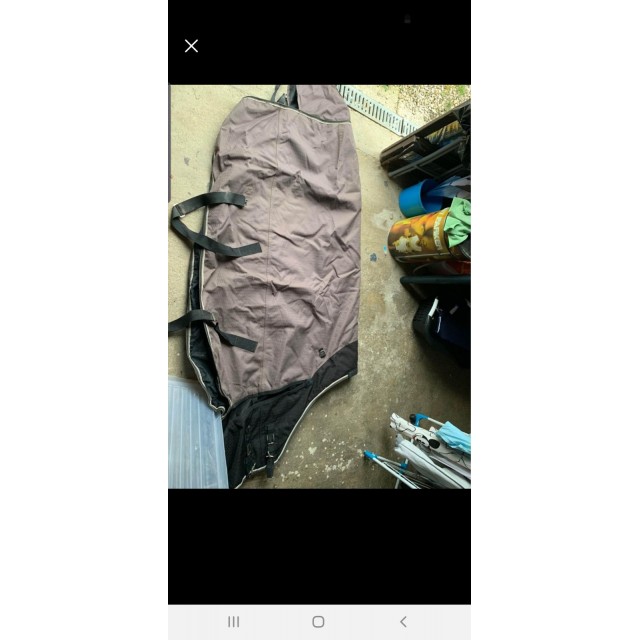Tap the system back button

tap(403, 621)
